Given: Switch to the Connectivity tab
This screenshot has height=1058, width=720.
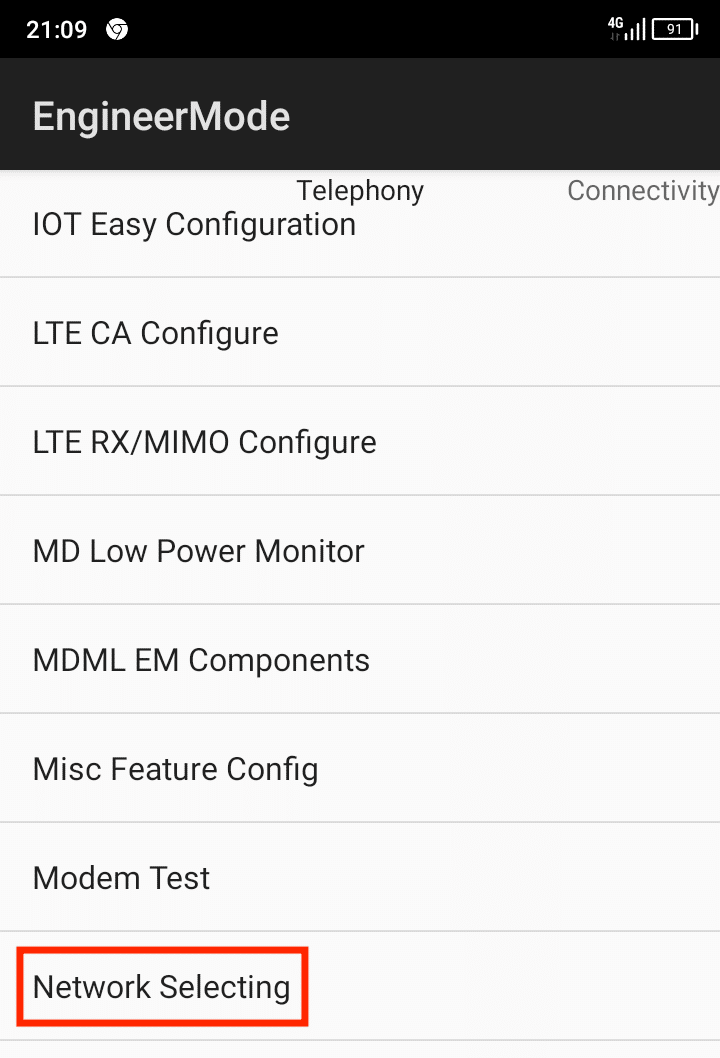Looking at the screenshot, I should 642,191.
